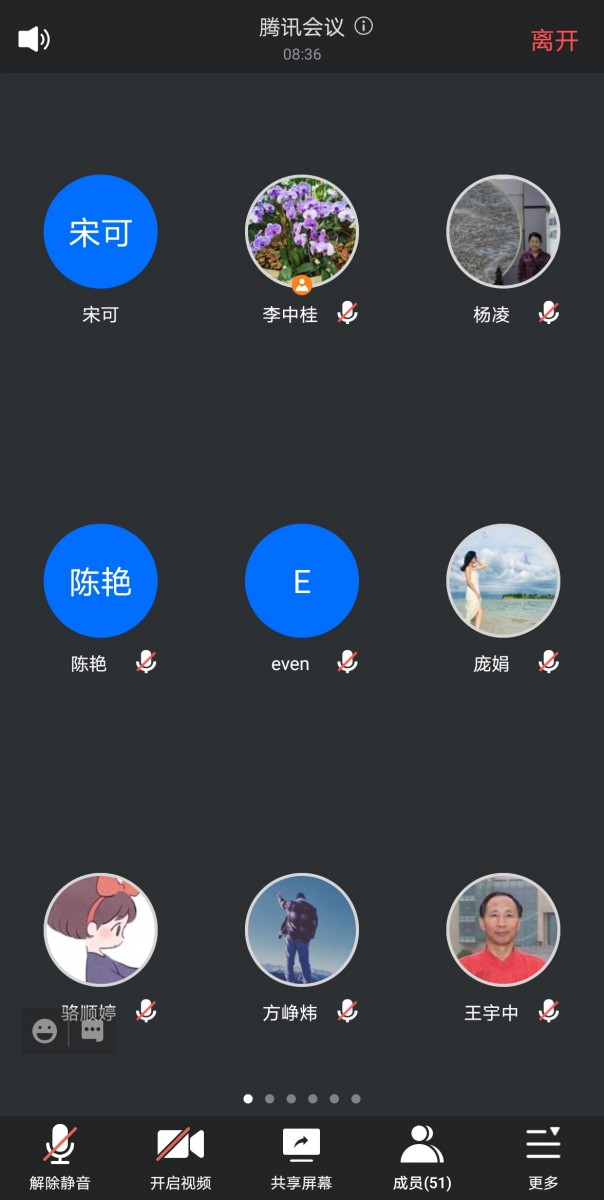
Task: Toggle the speaker audio output icon
Action: (33, 39)
